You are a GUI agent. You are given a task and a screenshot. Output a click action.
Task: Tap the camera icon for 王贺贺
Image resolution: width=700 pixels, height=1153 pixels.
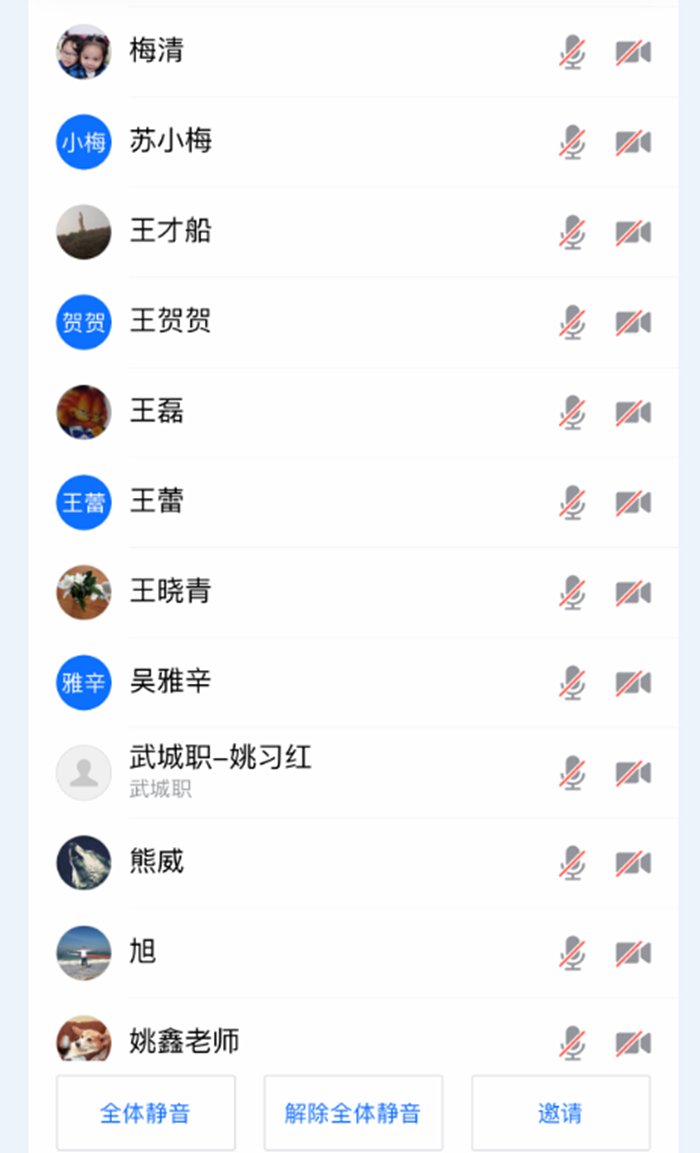pos(633,322)
